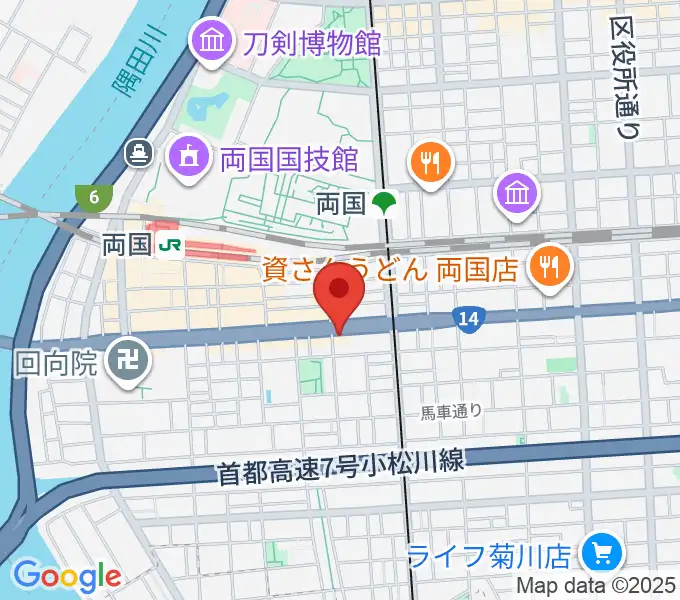Select the green 両国 park marker
Screen dimensions: 680x600
pyautogui.click(x=383, y=203)
